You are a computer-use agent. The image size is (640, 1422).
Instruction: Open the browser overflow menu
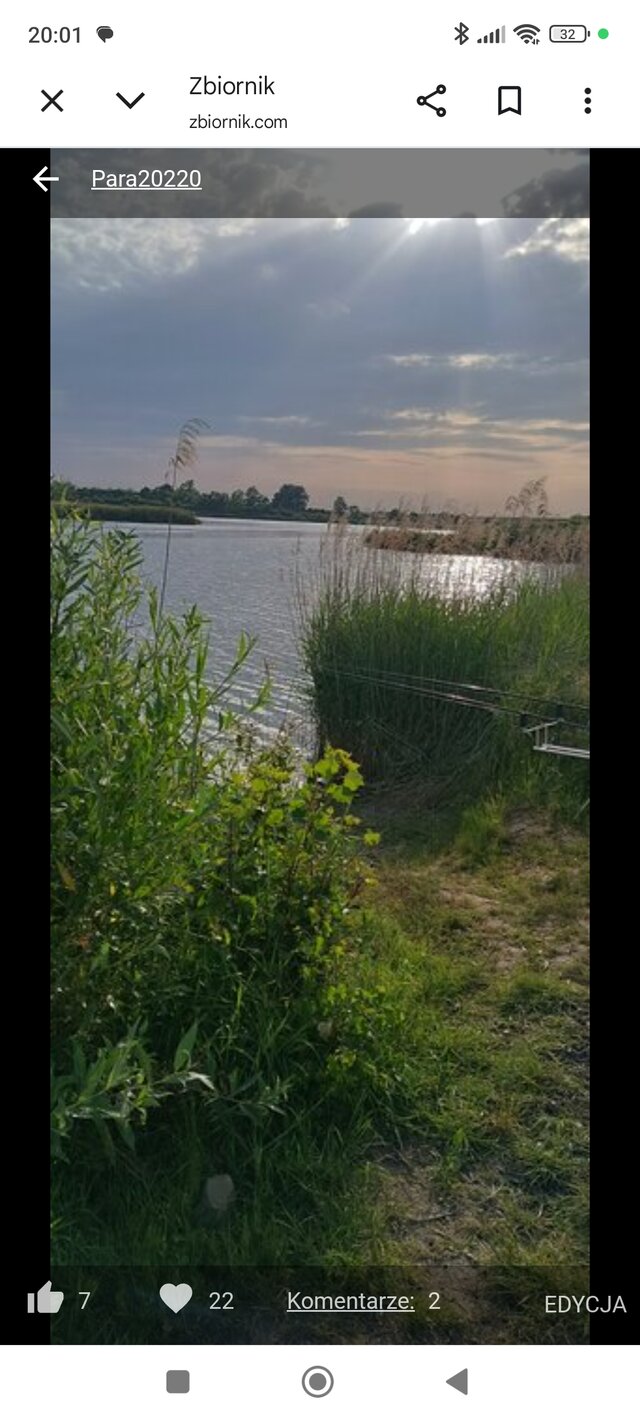pos(587,101)
